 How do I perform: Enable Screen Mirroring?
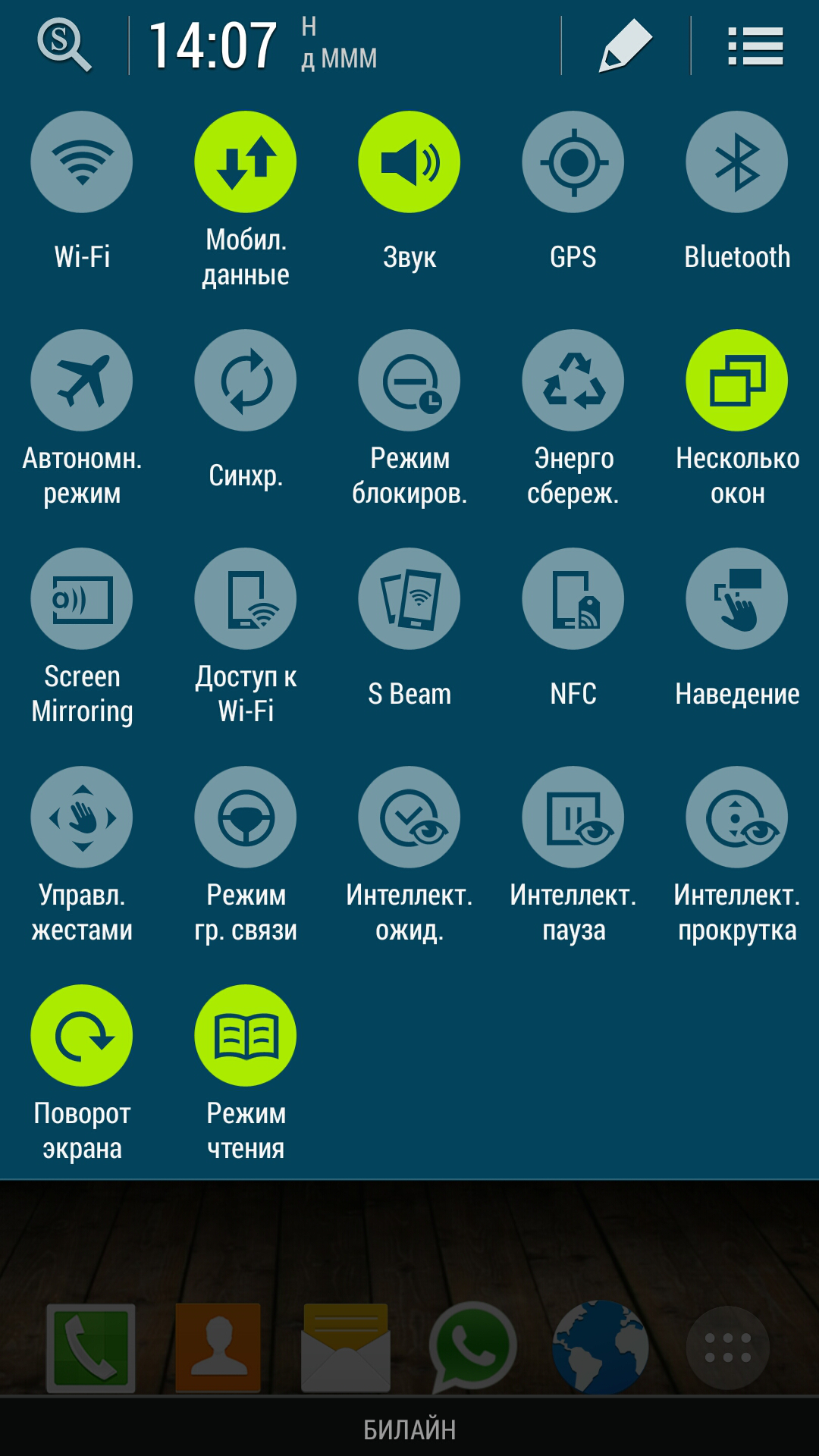click(82, 599)
